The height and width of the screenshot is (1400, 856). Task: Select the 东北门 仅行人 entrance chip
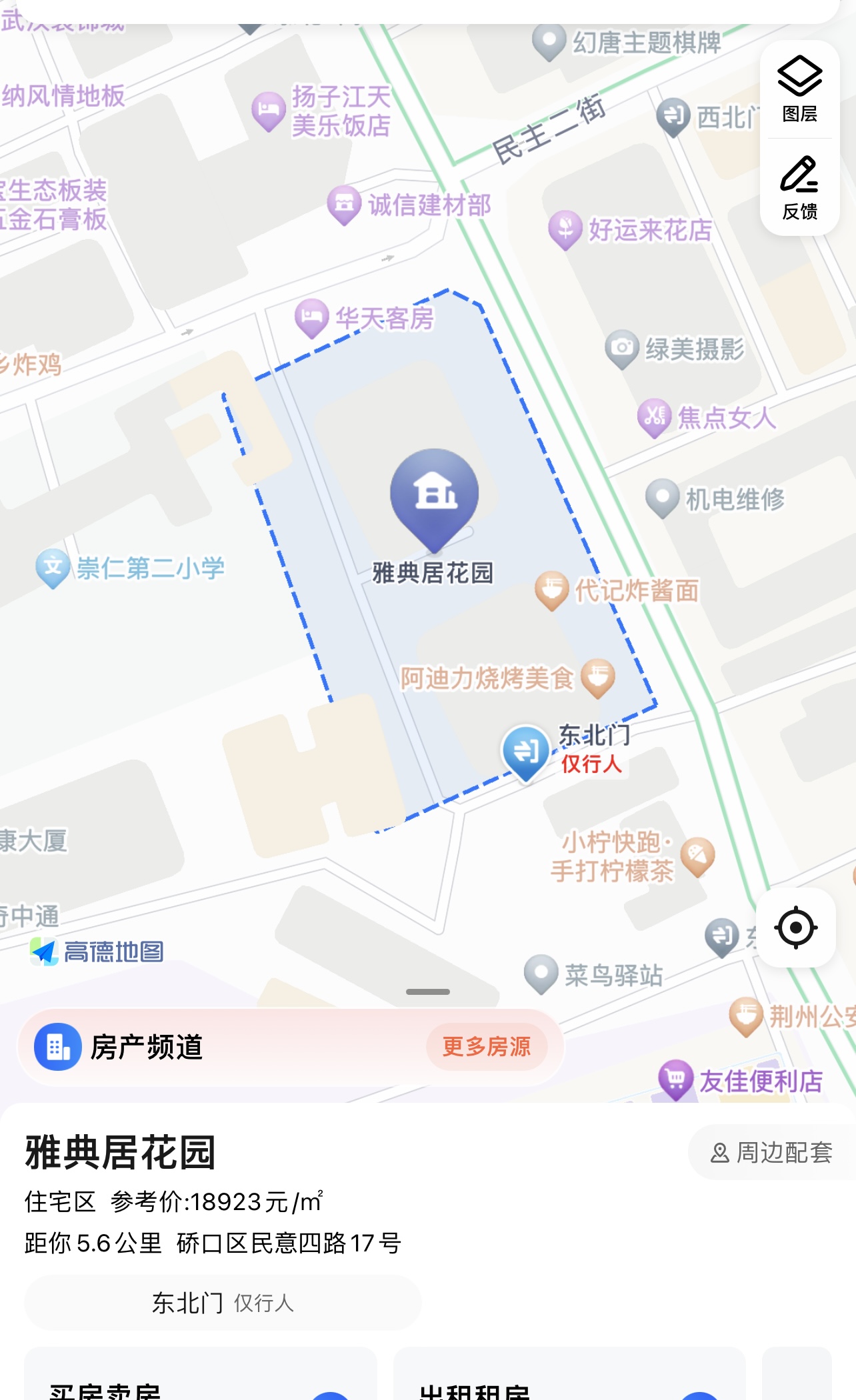(223, 1303)
